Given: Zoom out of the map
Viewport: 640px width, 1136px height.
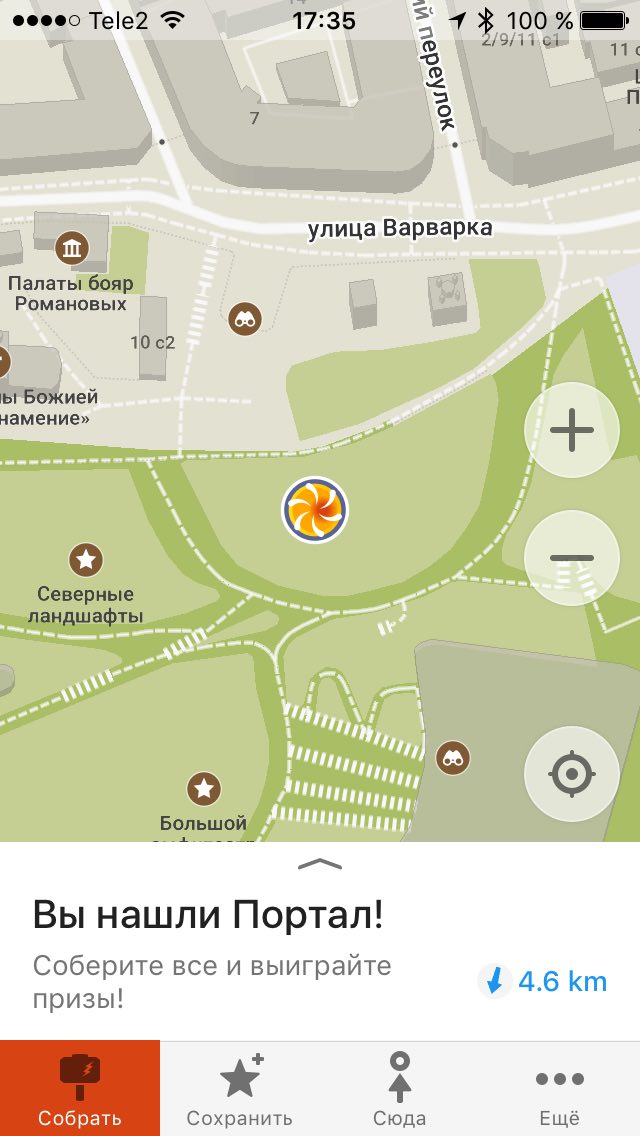Looking at the screenshot, I should pos(571,558).
